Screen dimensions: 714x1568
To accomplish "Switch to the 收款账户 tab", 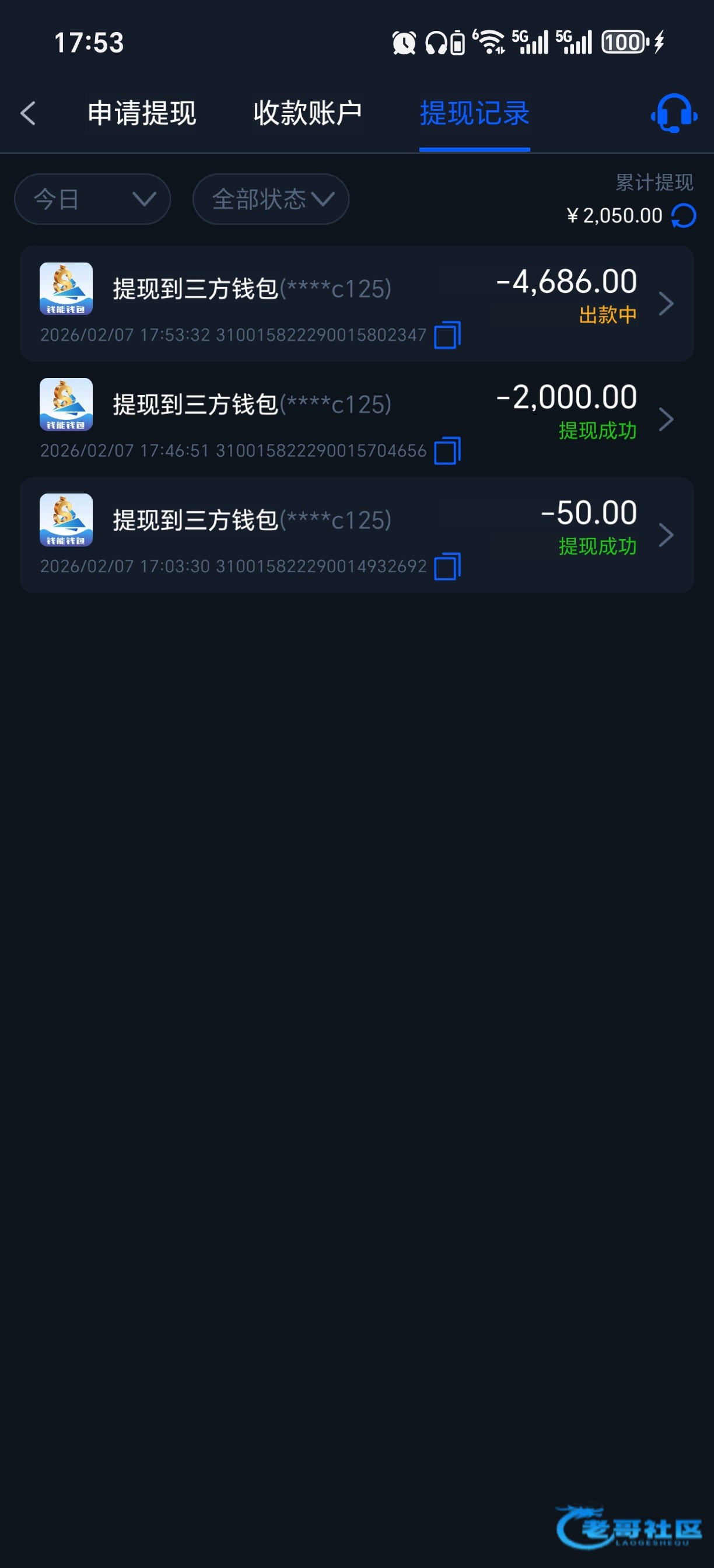I will 307,113.
